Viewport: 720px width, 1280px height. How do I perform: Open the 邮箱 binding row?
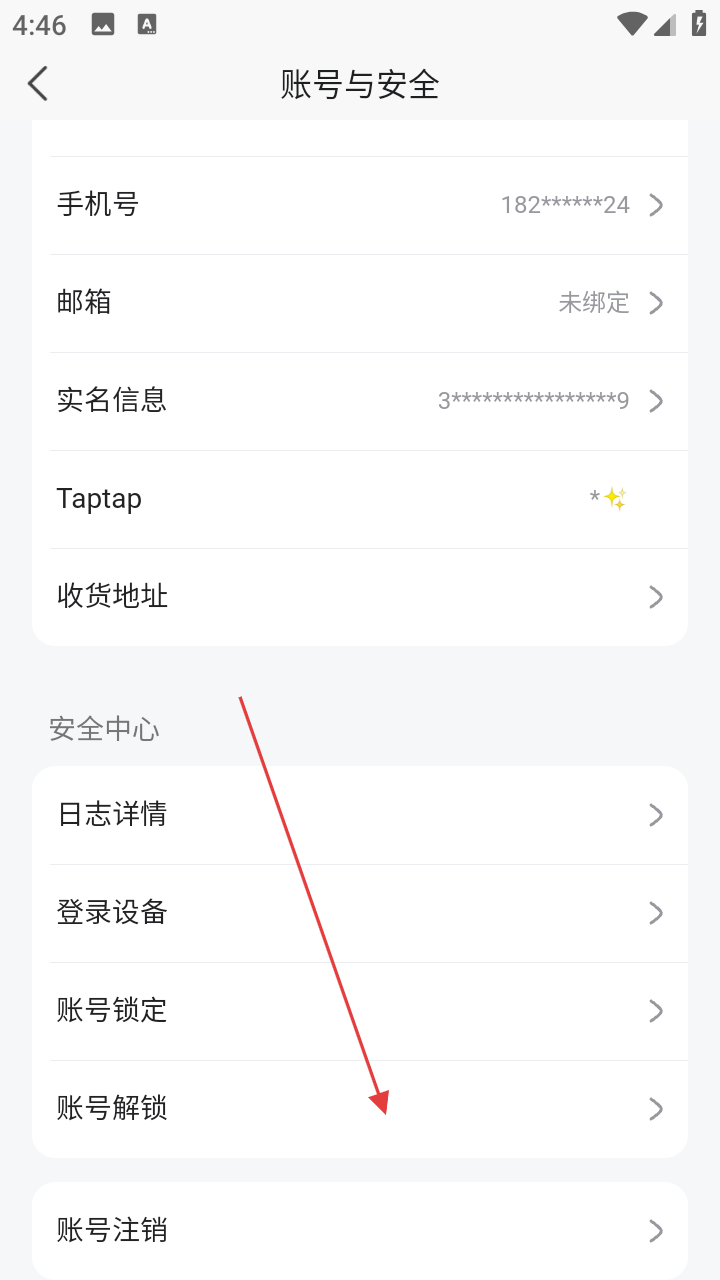pyautogui.click(x=360, y=303)
